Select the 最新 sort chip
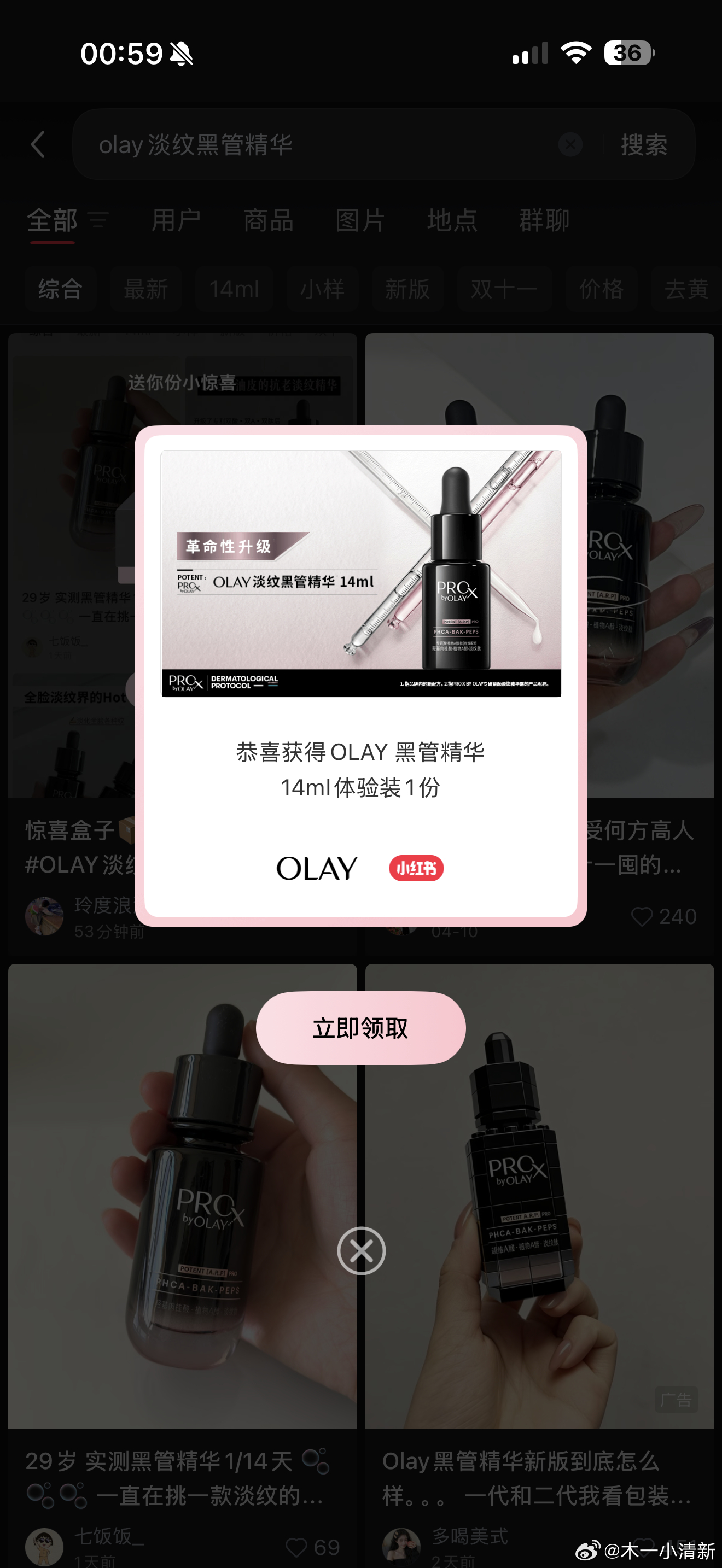 146,289
